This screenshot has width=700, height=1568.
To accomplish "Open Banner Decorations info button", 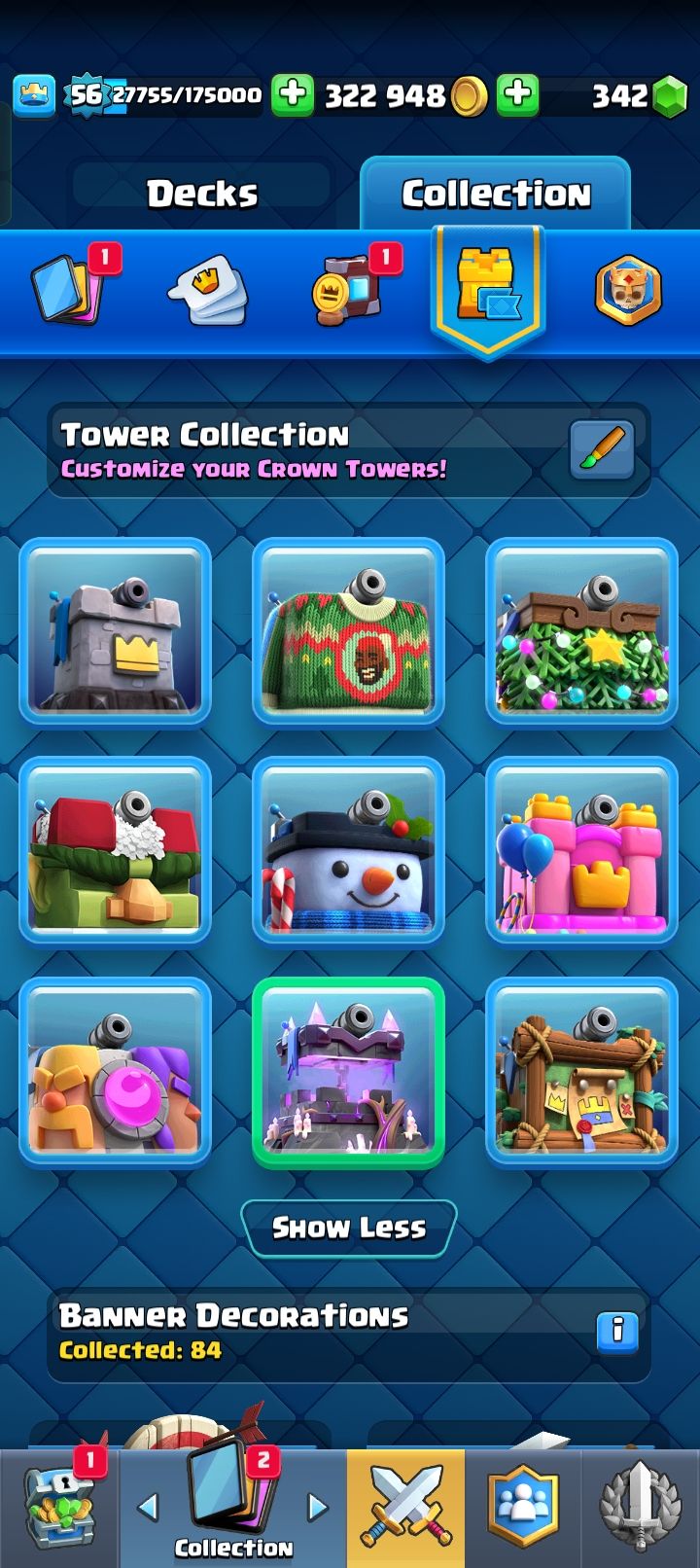I will (x=616, y=1329).
